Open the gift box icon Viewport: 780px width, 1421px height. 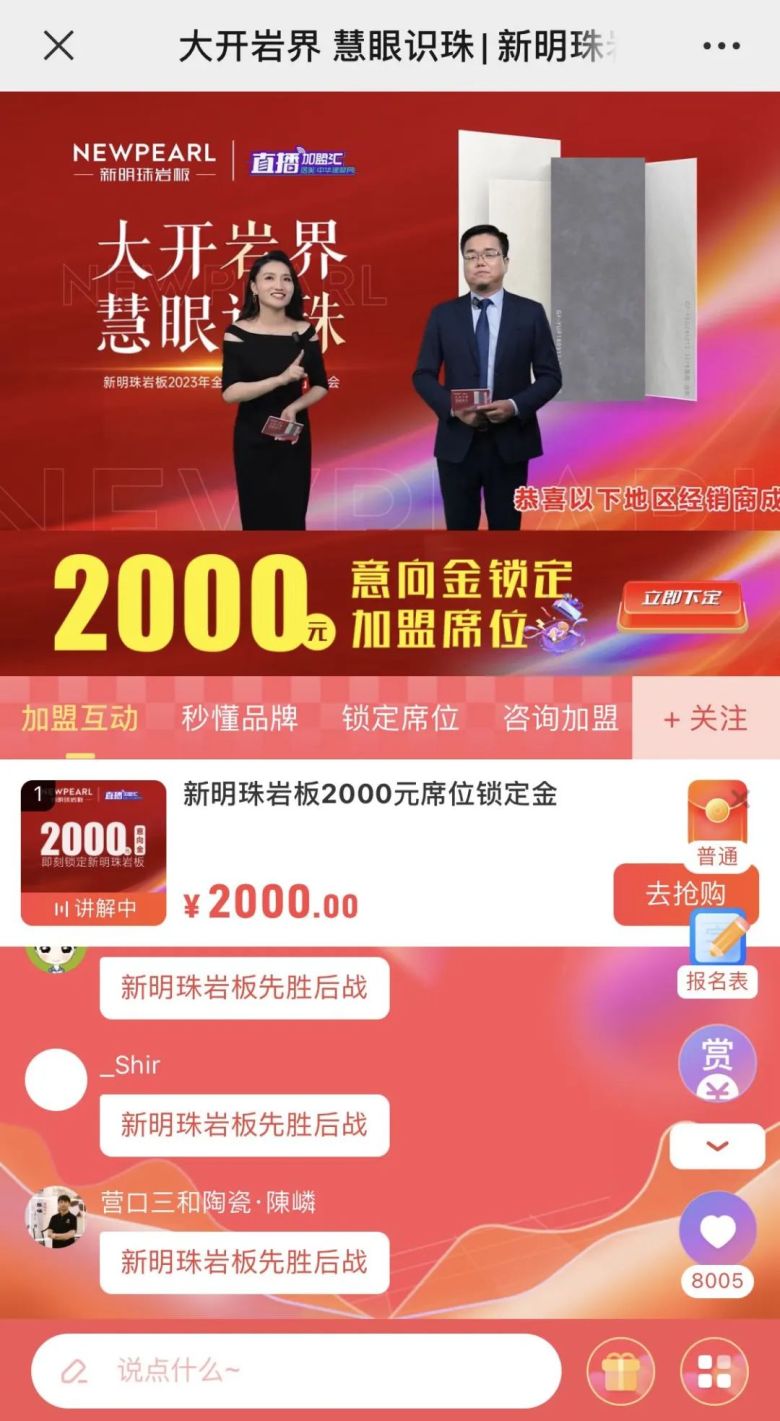[621, 1371]
